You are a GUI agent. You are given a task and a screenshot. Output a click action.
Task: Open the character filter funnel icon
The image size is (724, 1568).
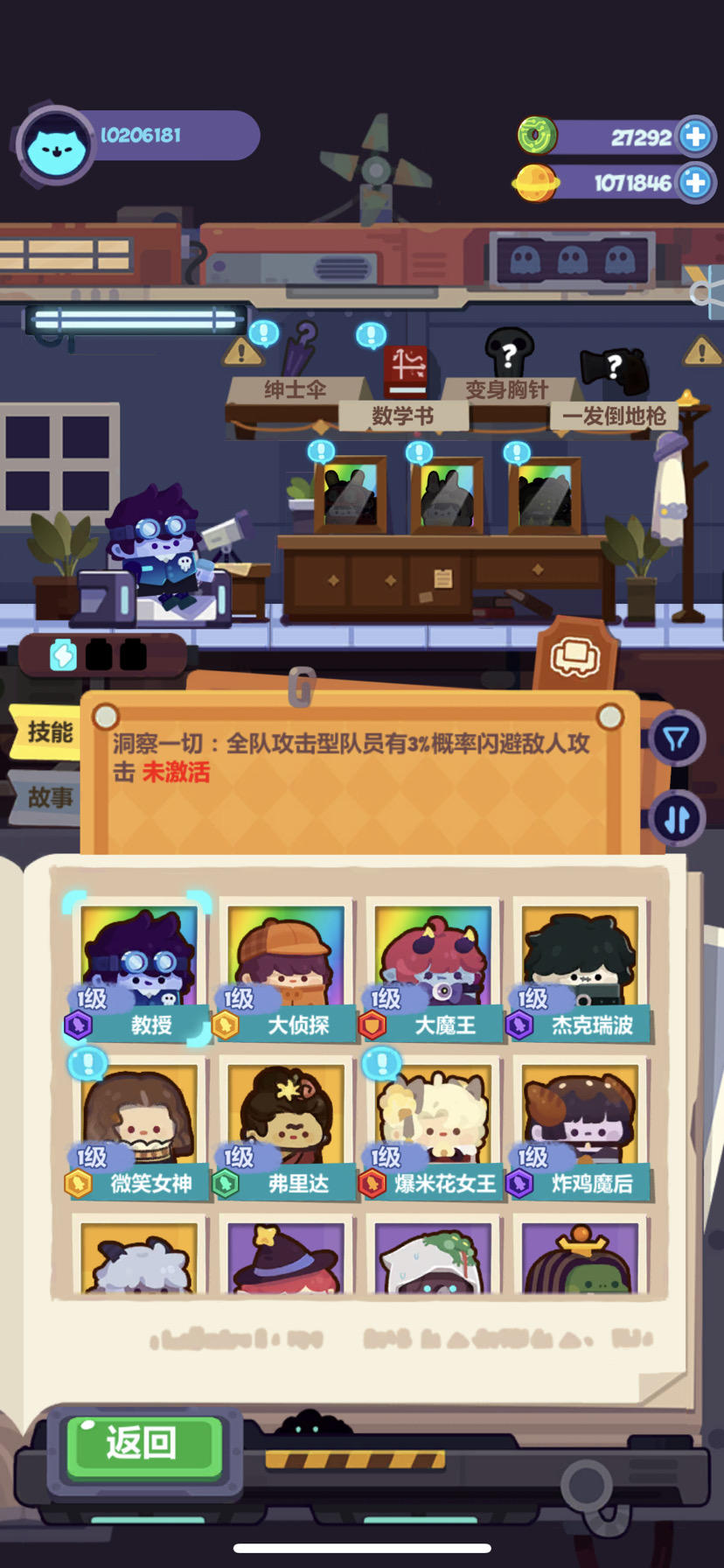point(676,738)
